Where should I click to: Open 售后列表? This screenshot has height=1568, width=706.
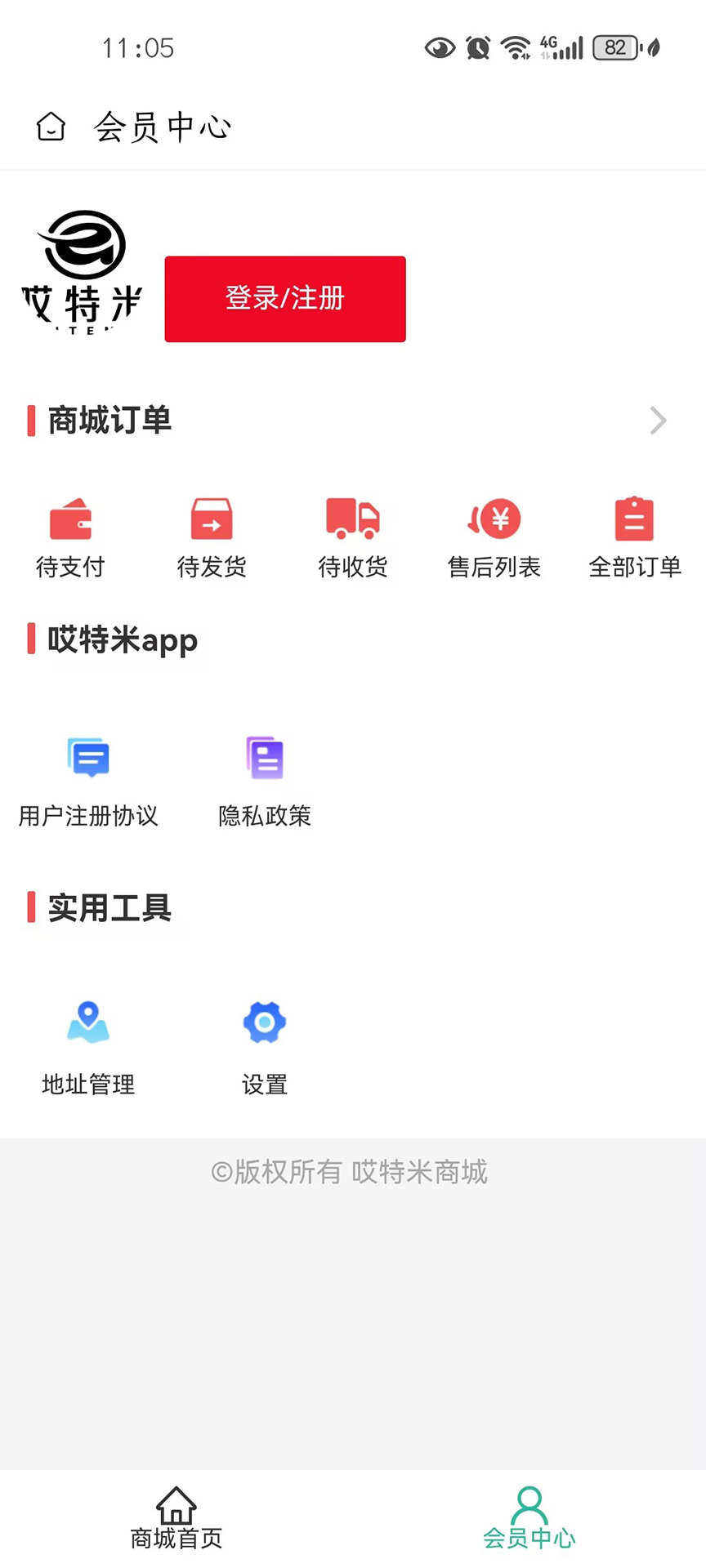pos(494,535)
